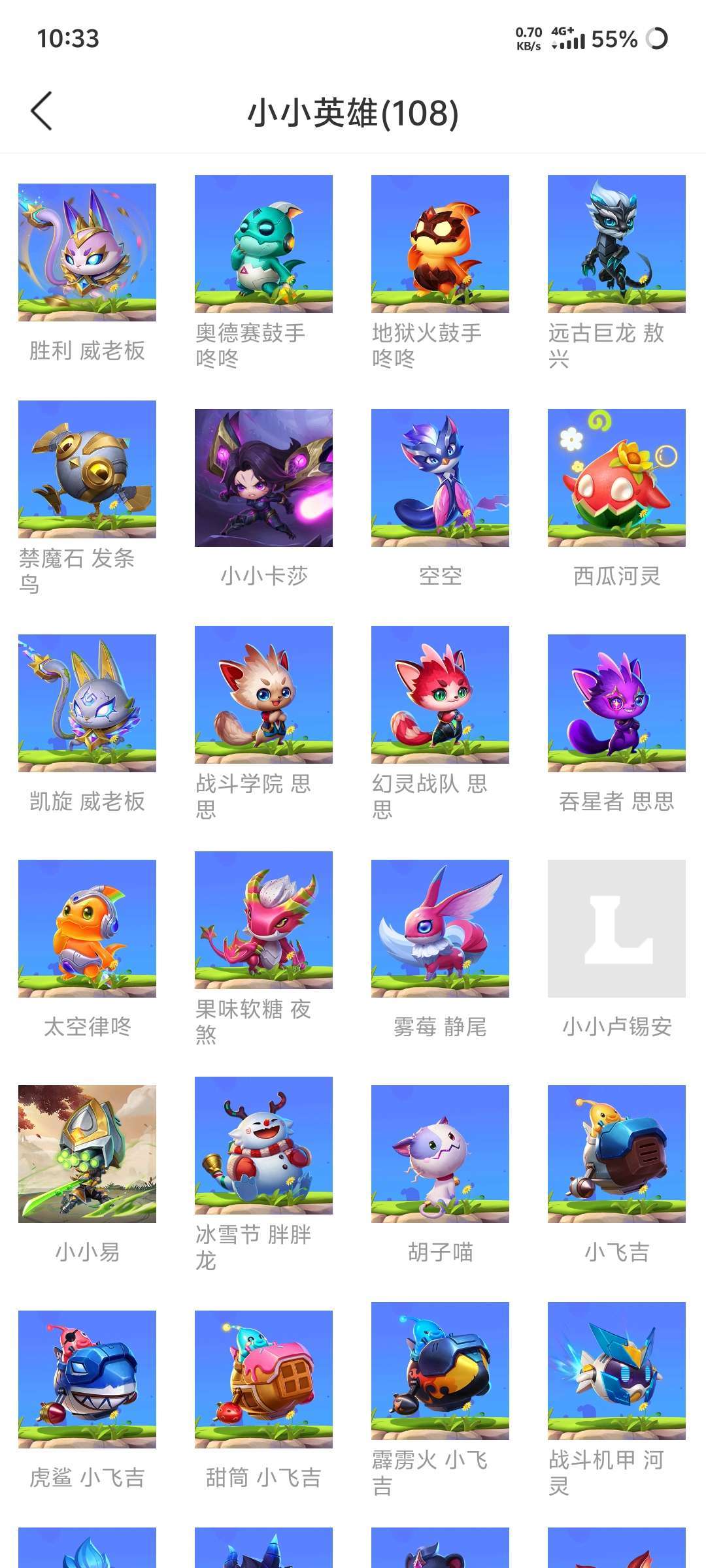View 远古巨龙 敖兴
Viewport: 706px width, 1568px height.
click(616, 244)
